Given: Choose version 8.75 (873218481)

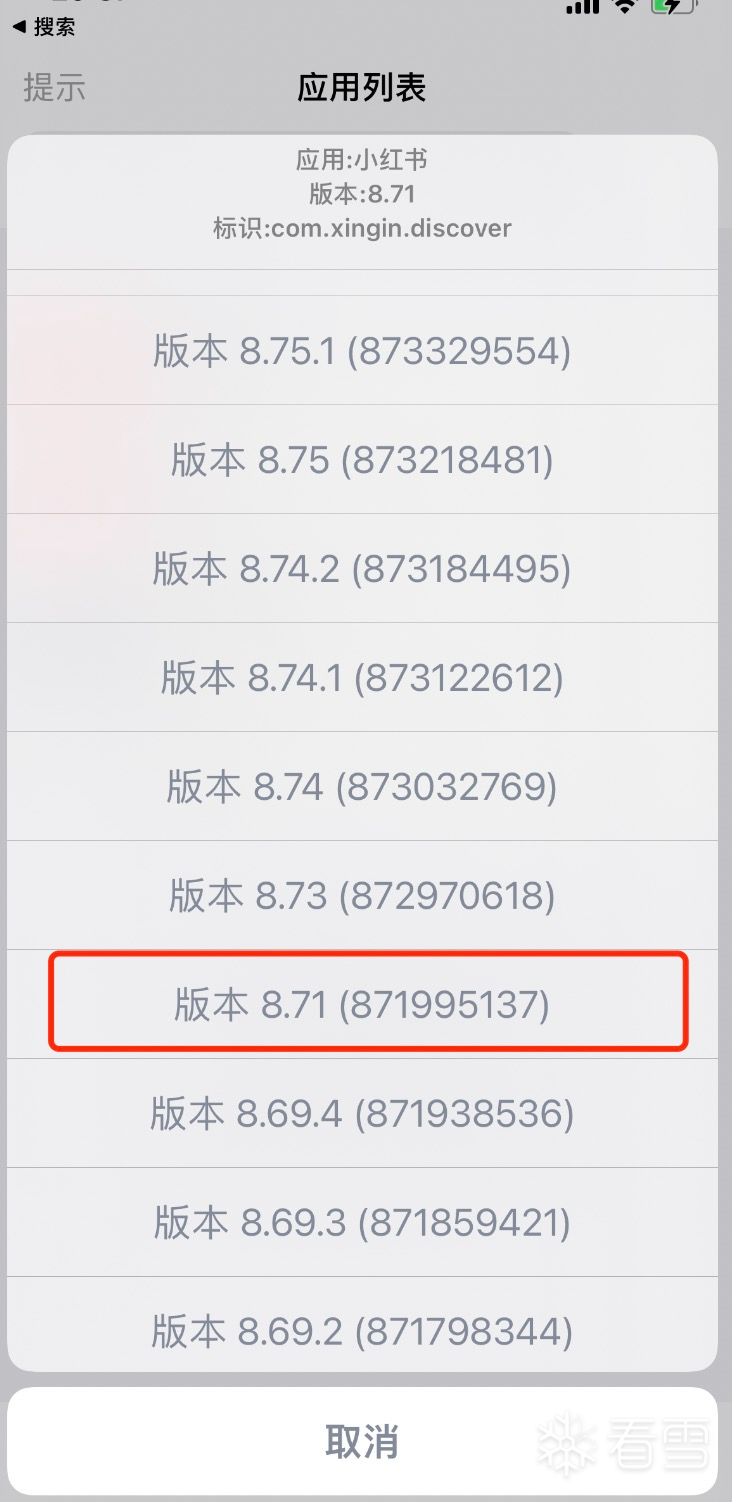Looking at the screenshot, I should coord(362,460).
